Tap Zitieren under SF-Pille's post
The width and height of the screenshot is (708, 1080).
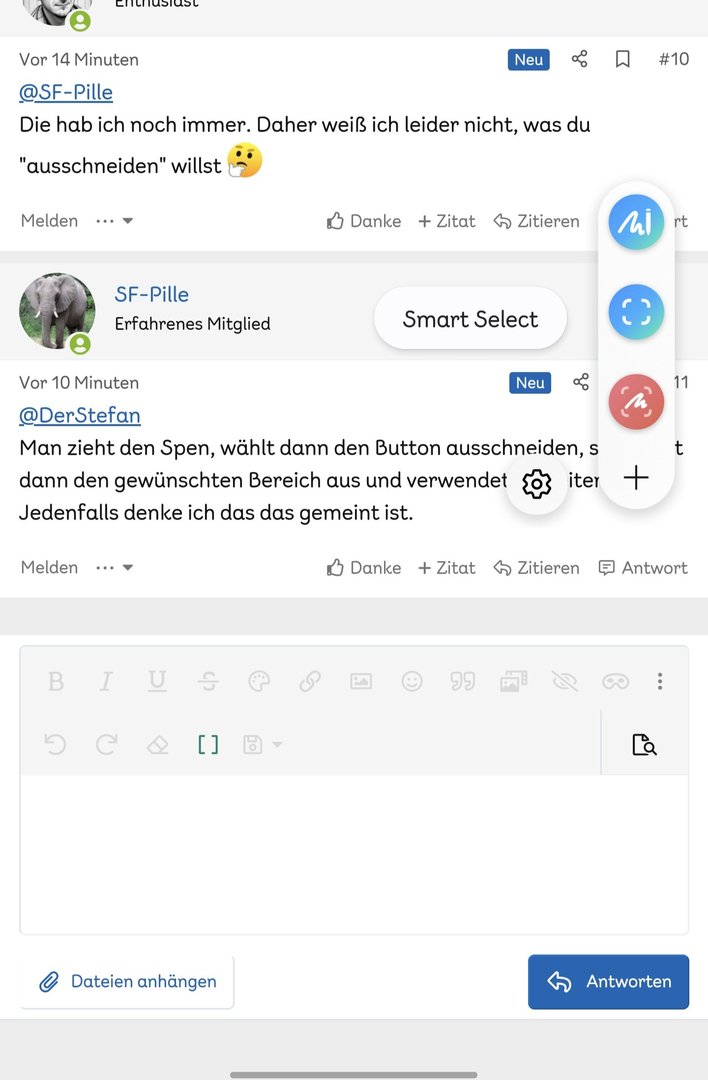point(537,567)
